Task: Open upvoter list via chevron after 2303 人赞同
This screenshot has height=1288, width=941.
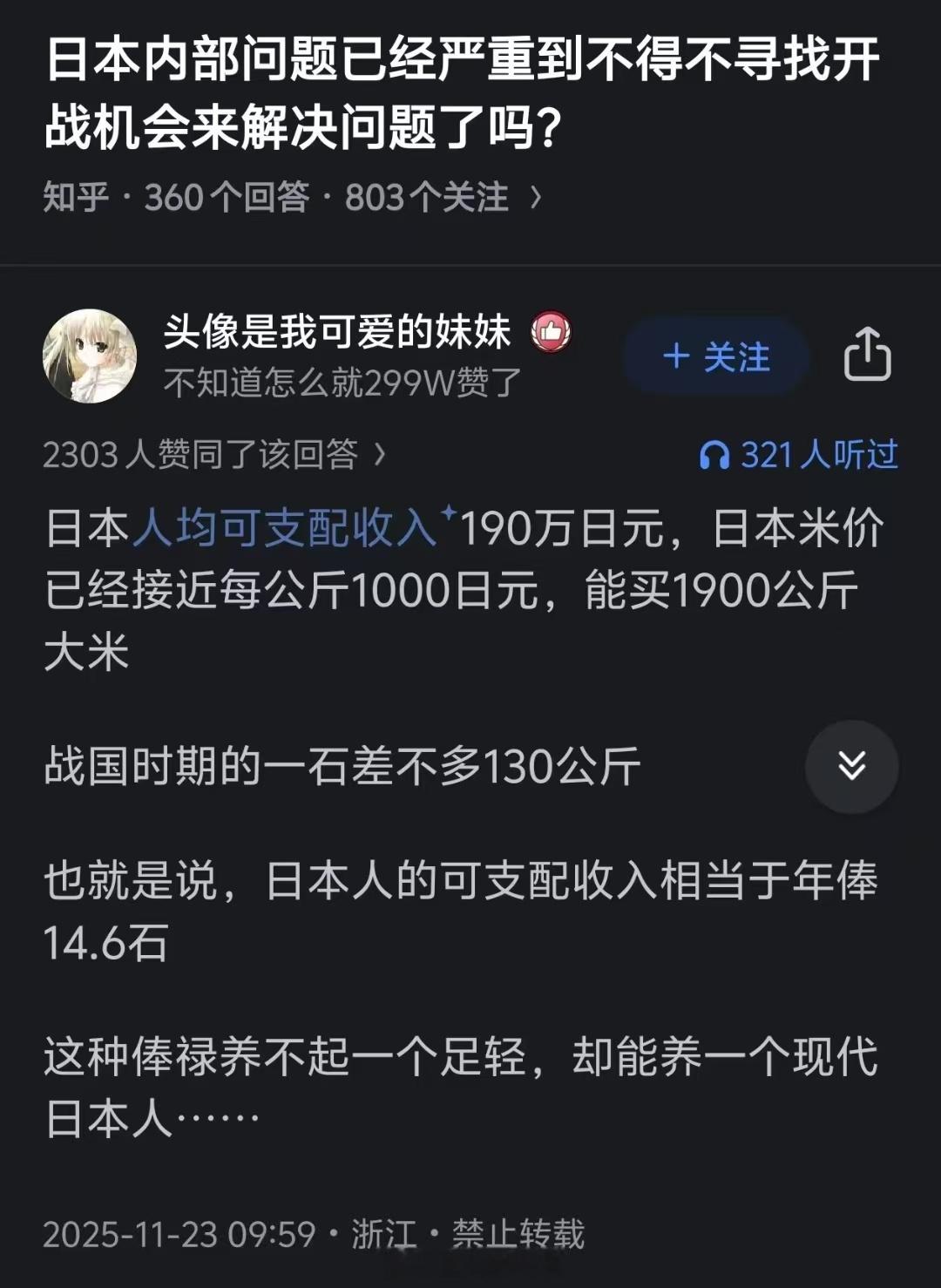Action: click(378, 454)
